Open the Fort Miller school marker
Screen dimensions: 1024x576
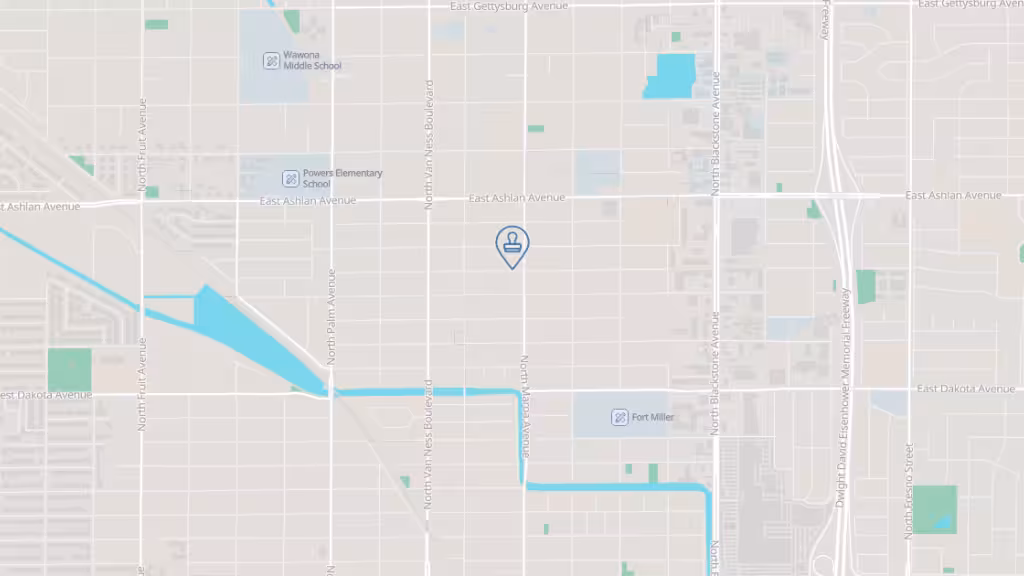(x=620, y=417)
